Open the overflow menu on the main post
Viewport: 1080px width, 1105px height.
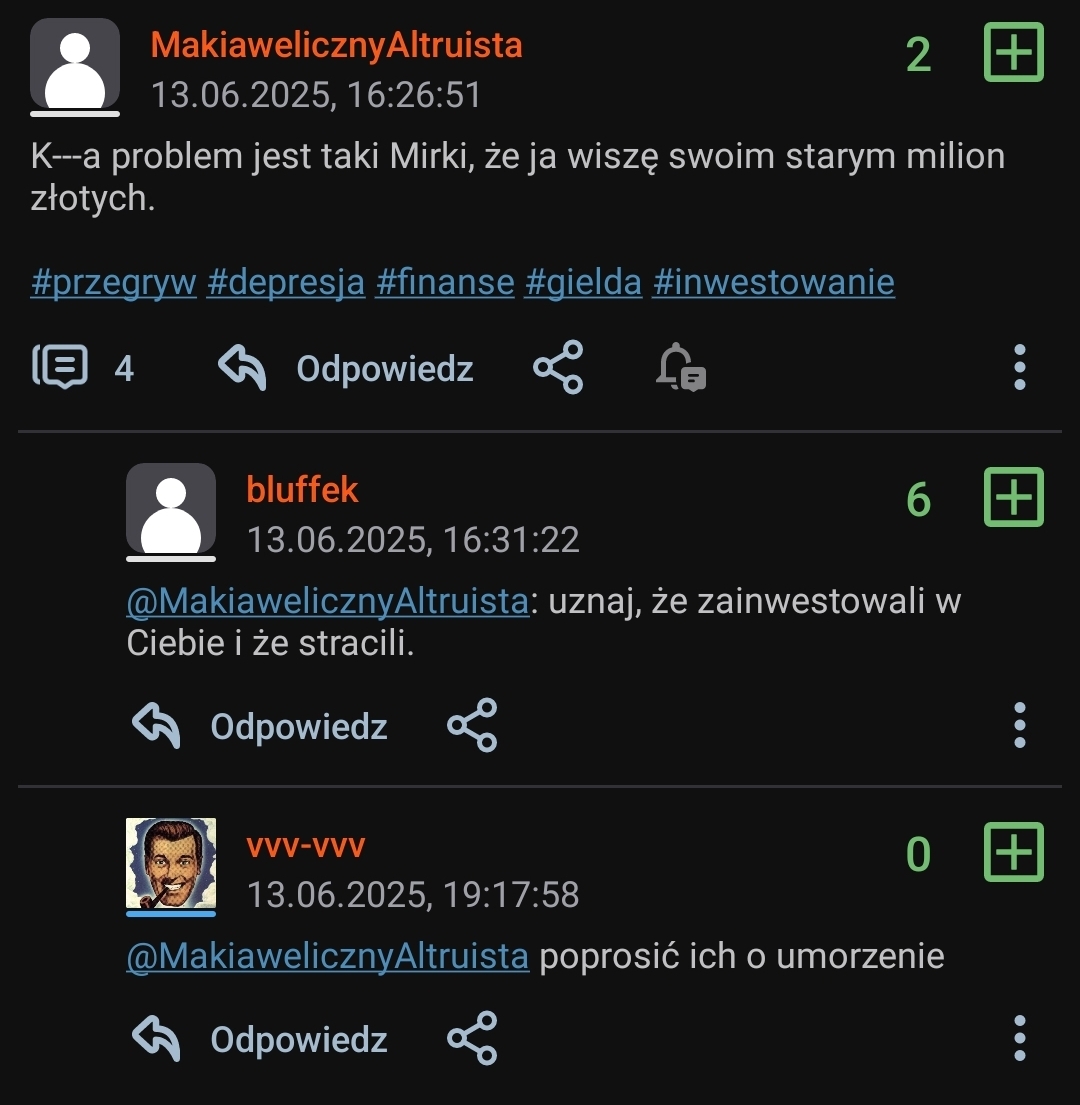[1019, 367]
